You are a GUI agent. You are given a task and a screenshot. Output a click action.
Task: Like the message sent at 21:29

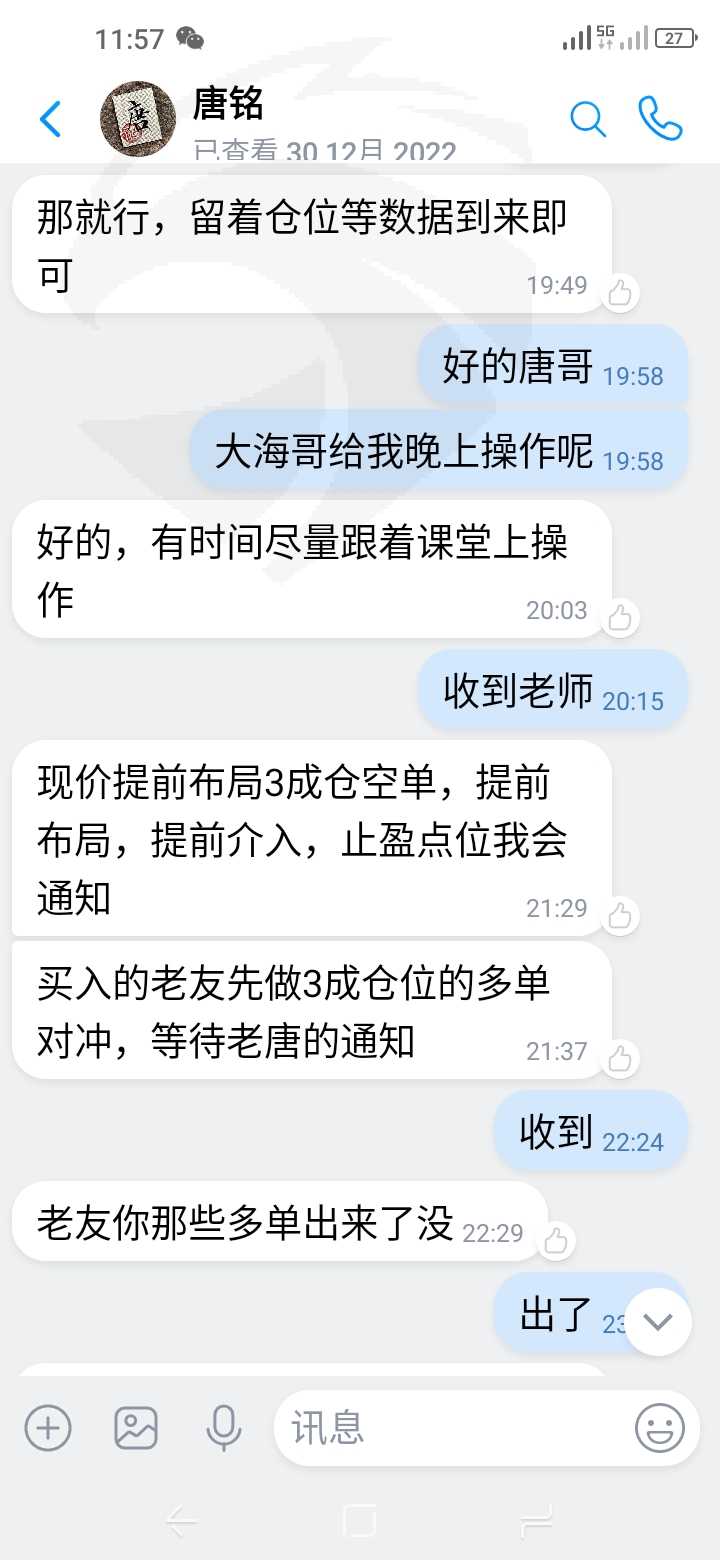tap(620, 915)
